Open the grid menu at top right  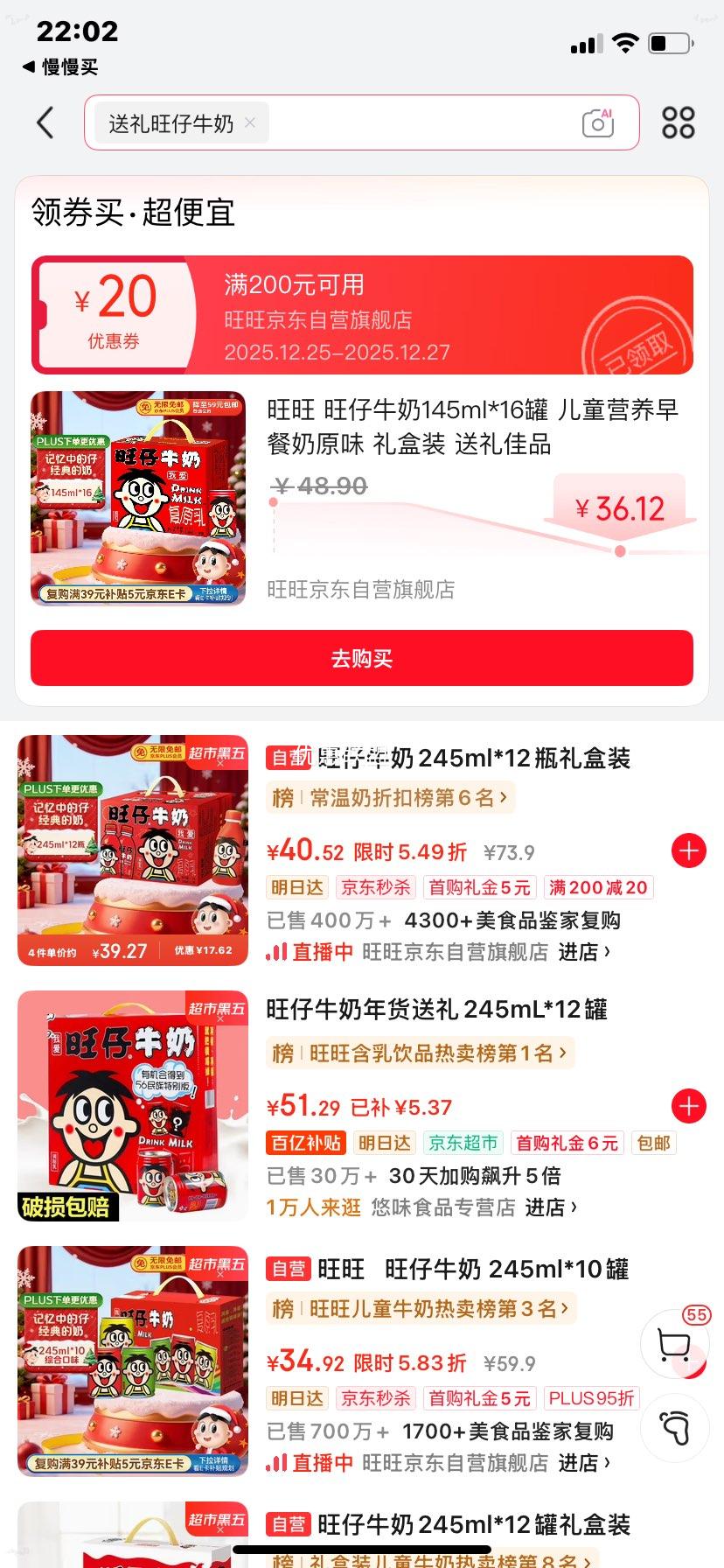point(678,123)
